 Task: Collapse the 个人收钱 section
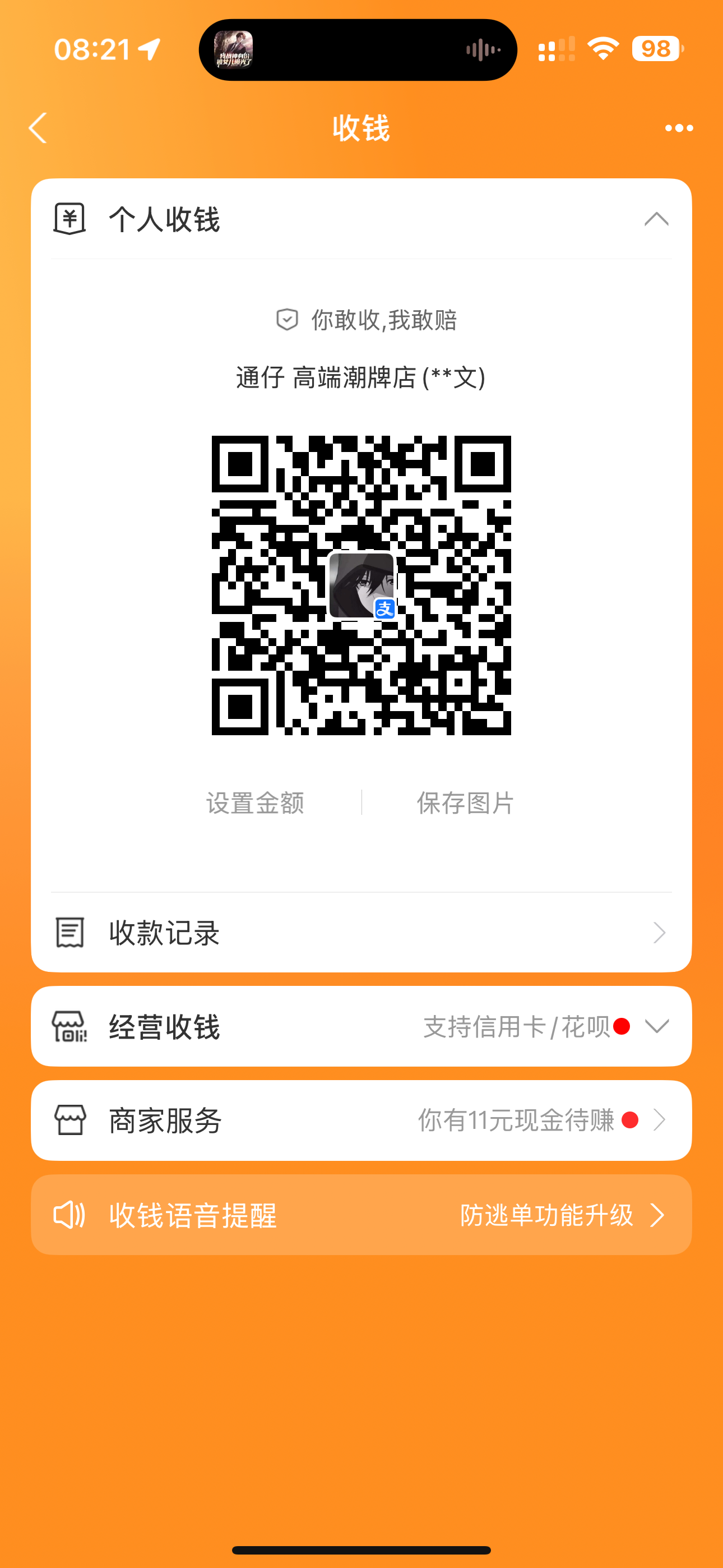point(656,219)
